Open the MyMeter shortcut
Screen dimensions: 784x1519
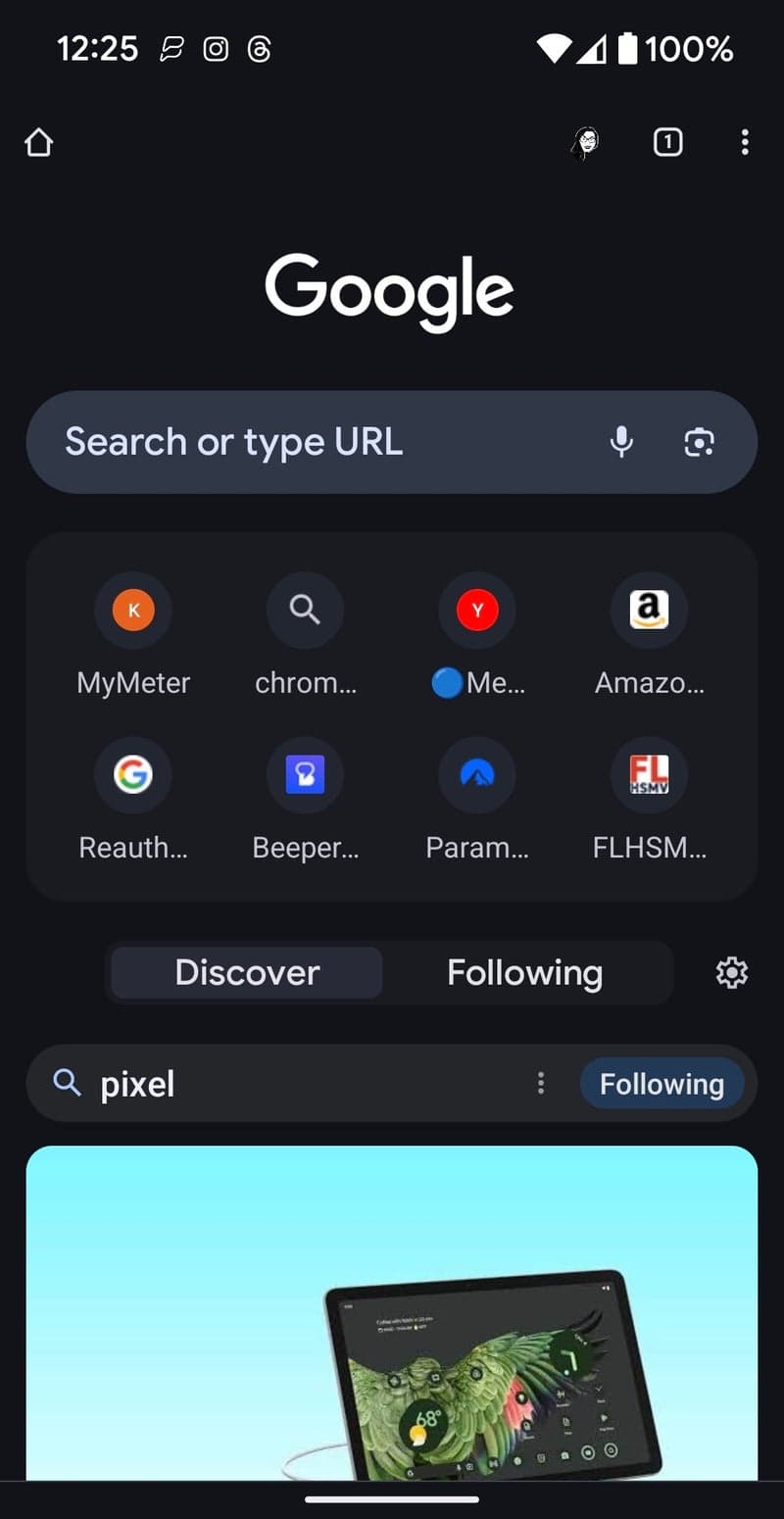tap(133, 610)
